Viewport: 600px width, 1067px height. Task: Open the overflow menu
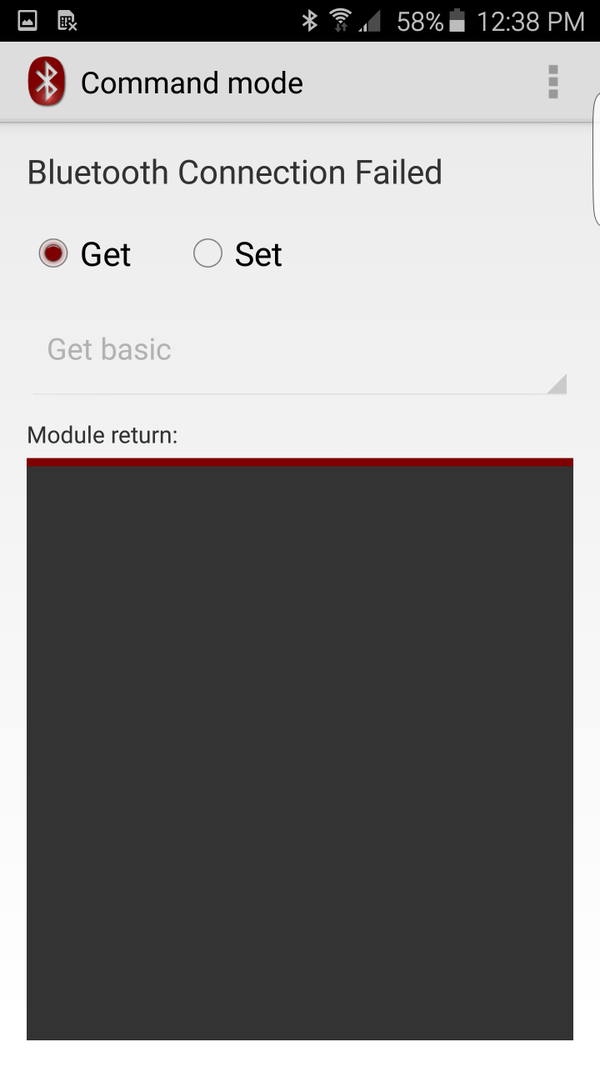552,82
